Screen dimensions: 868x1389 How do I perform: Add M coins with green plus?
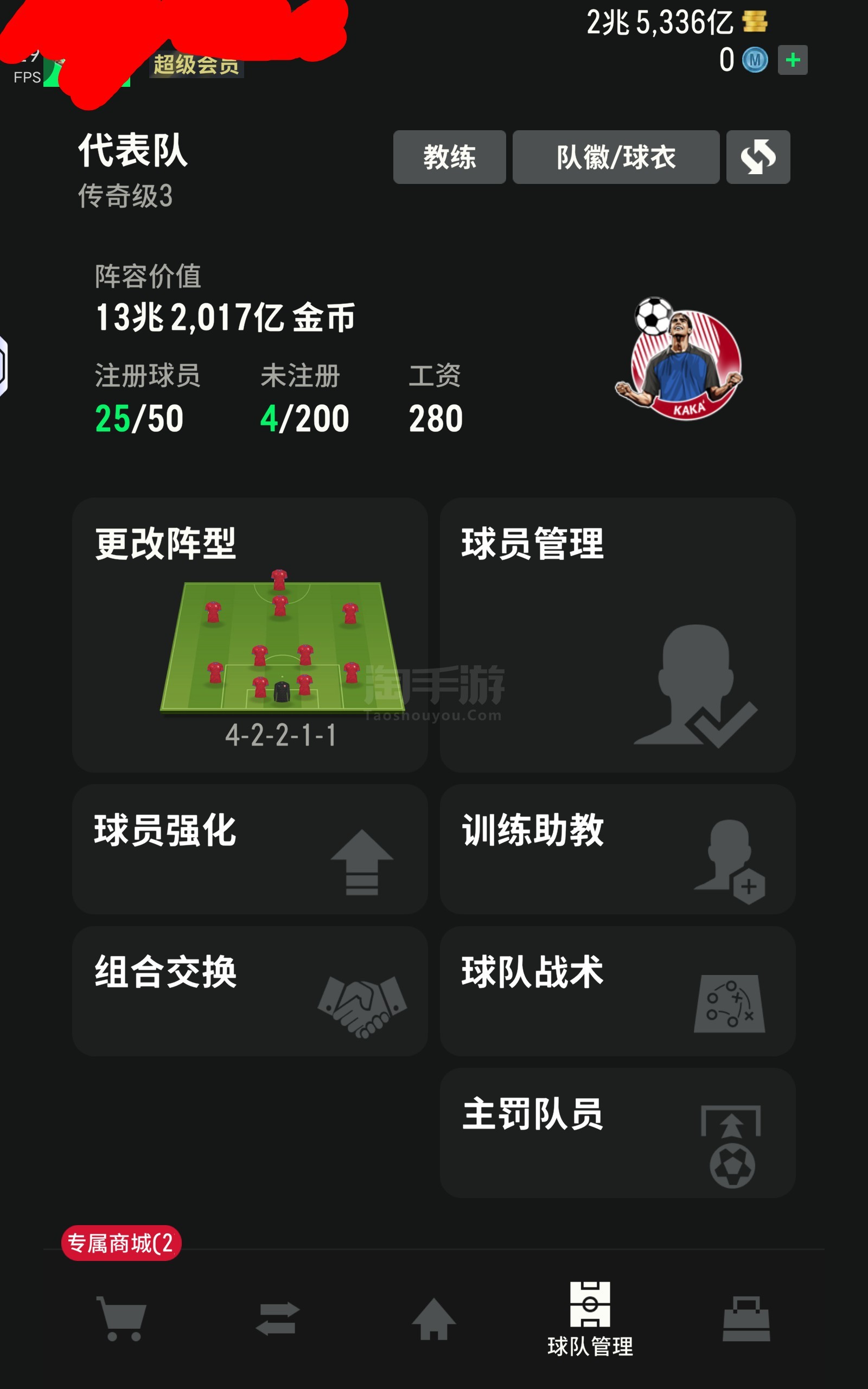792,60
